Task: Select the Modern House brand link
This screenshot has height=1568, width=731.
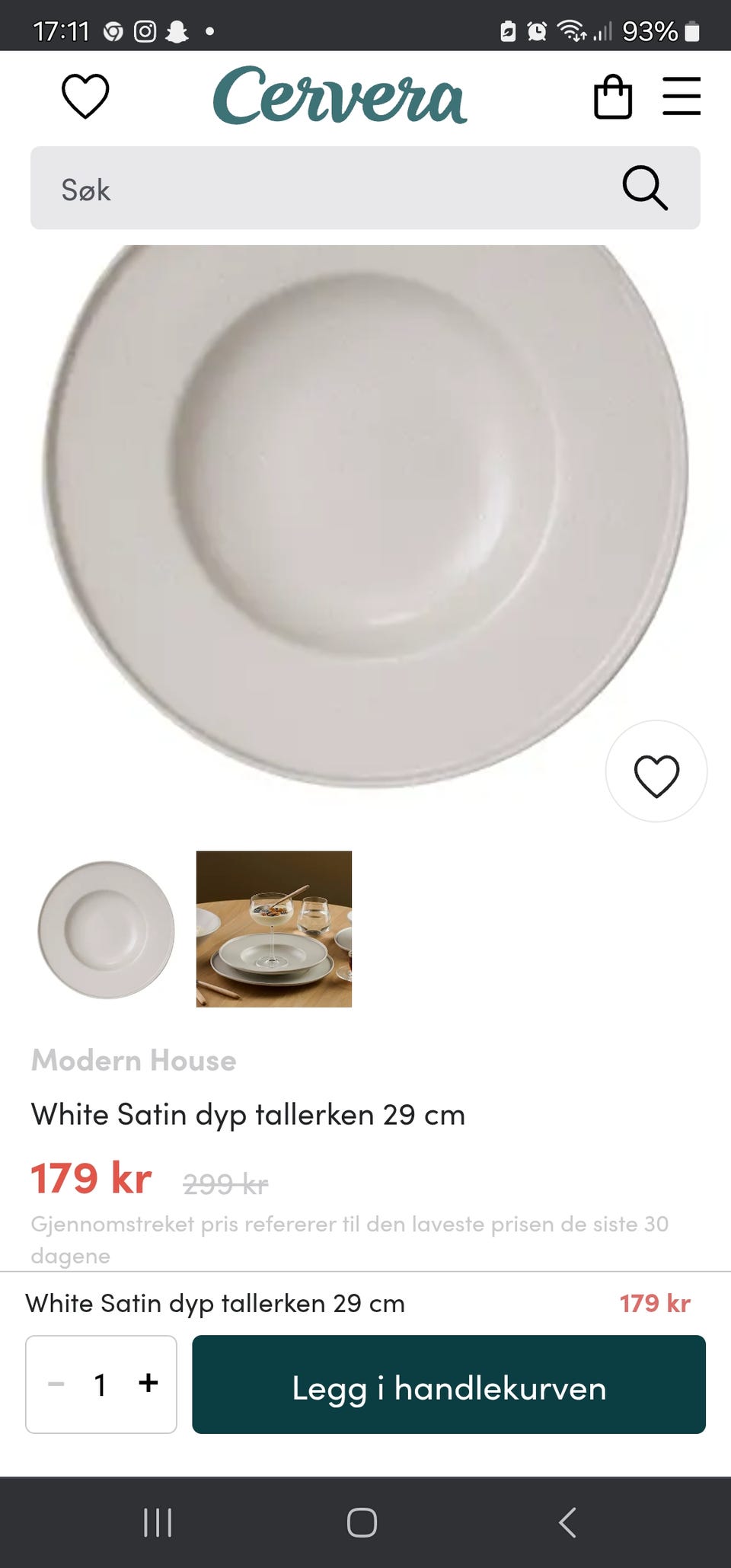Action: [x=133, y=1059]
